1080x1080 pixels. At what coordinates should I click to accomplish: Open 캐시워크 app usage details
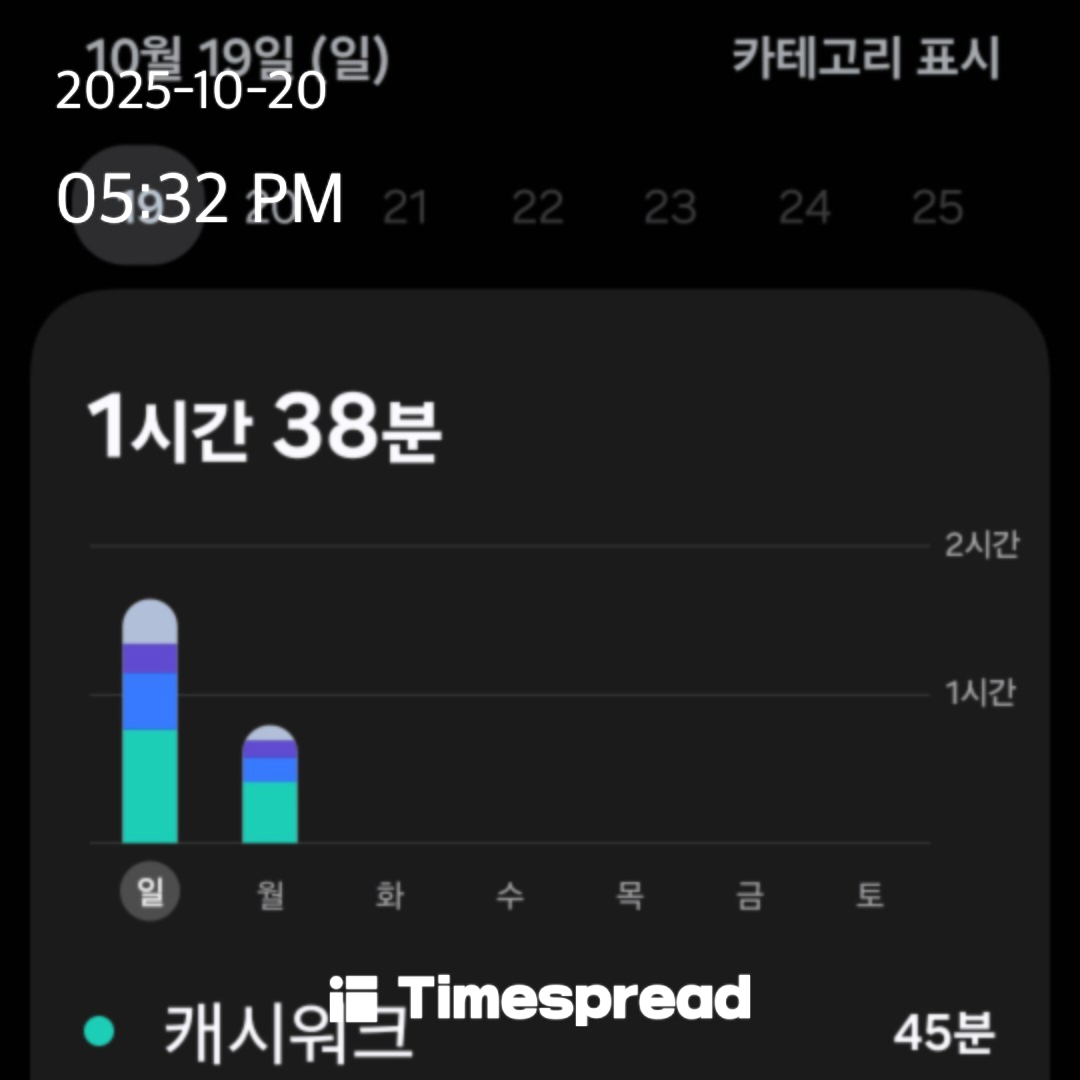tap(540, 1032)
